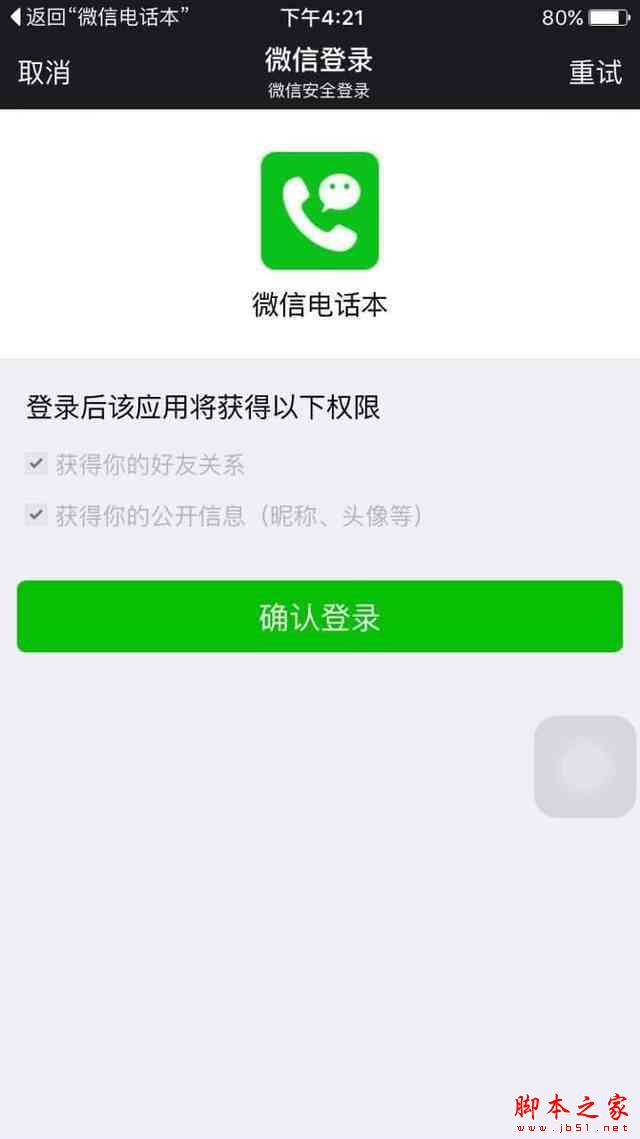
Task: Toggle the 获得你的公开信息 checkbox
Action: pyautogui.click(x=37, y=516)
